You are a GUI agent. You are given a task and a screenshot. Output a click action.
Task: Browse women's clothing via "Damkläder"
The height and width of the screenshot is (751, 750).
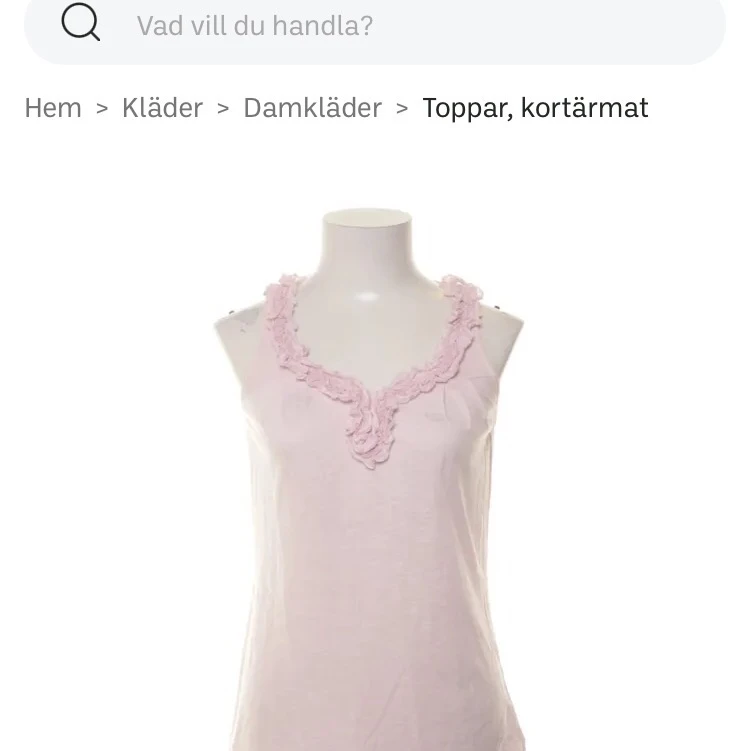pos(311,108)
